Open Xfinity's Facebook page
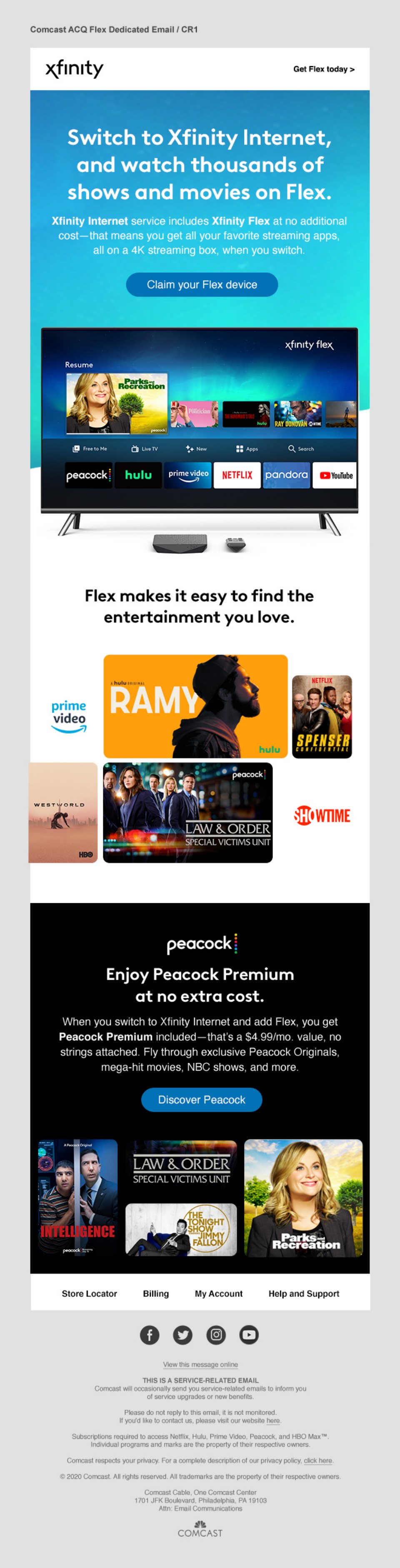This screenshot has height=1568, width=400. 150,1335
